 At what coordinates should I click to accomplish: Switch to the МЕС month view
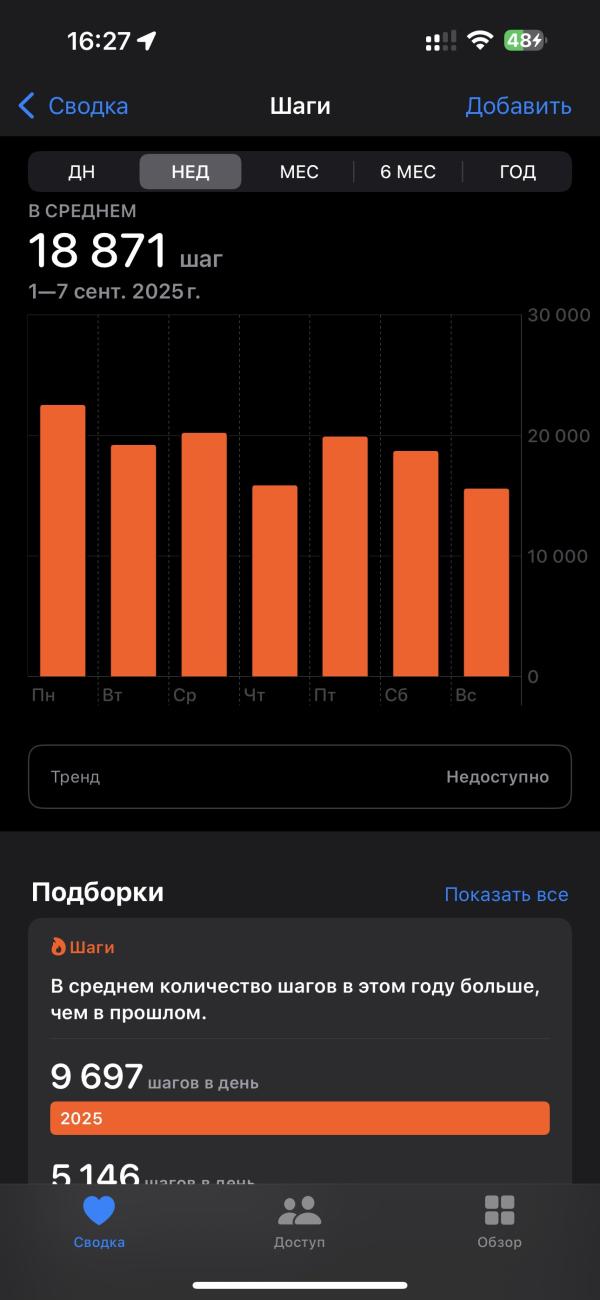pyautogui.click(x=299, y=171)
